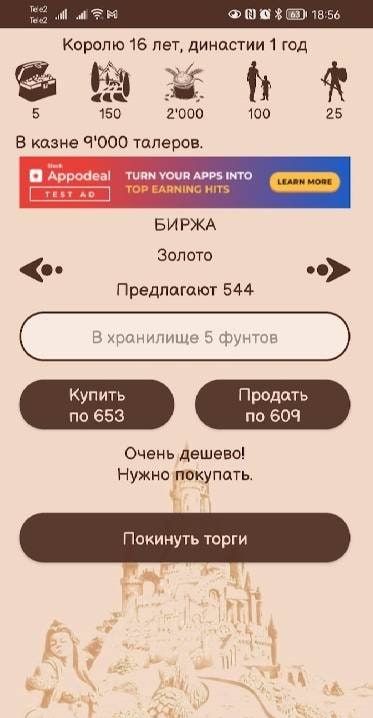Viewport: 373px width, 718px height.
Task: Tap the amount field "В хранилище 5 фунтов"
Action: tap(185, 337)
